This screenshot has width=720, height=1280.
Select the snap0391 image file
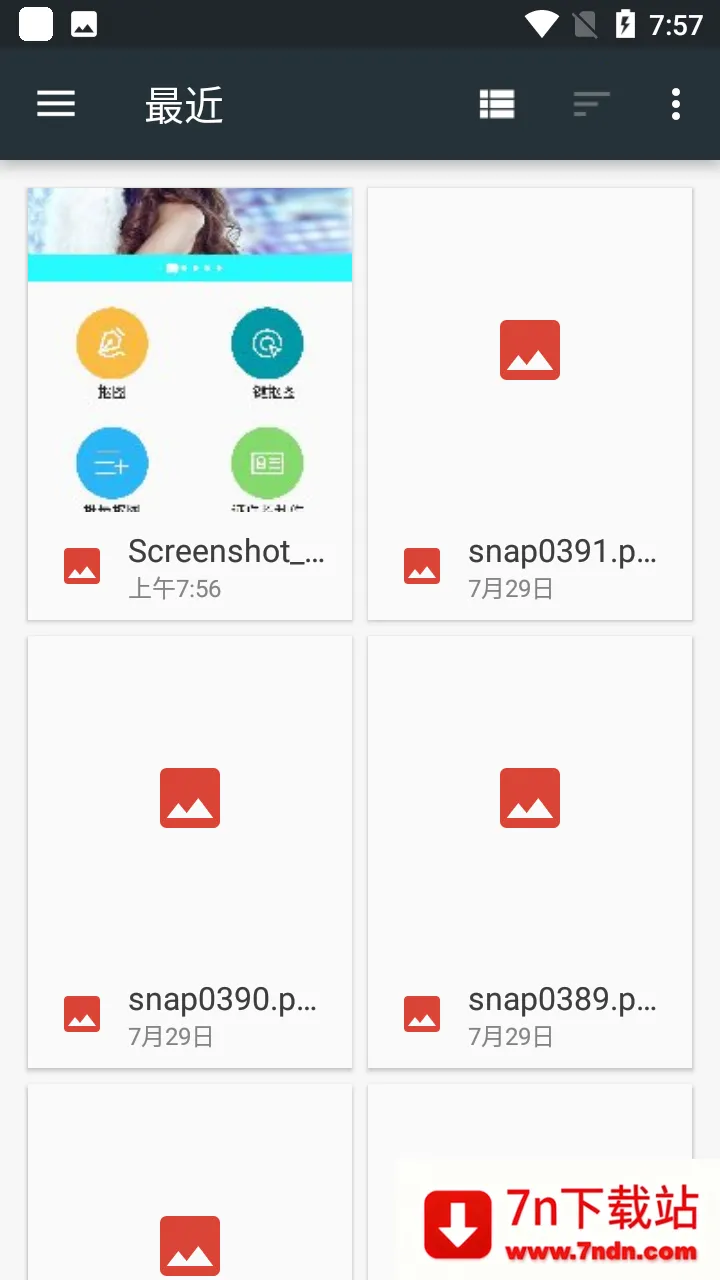pos(530,403)
